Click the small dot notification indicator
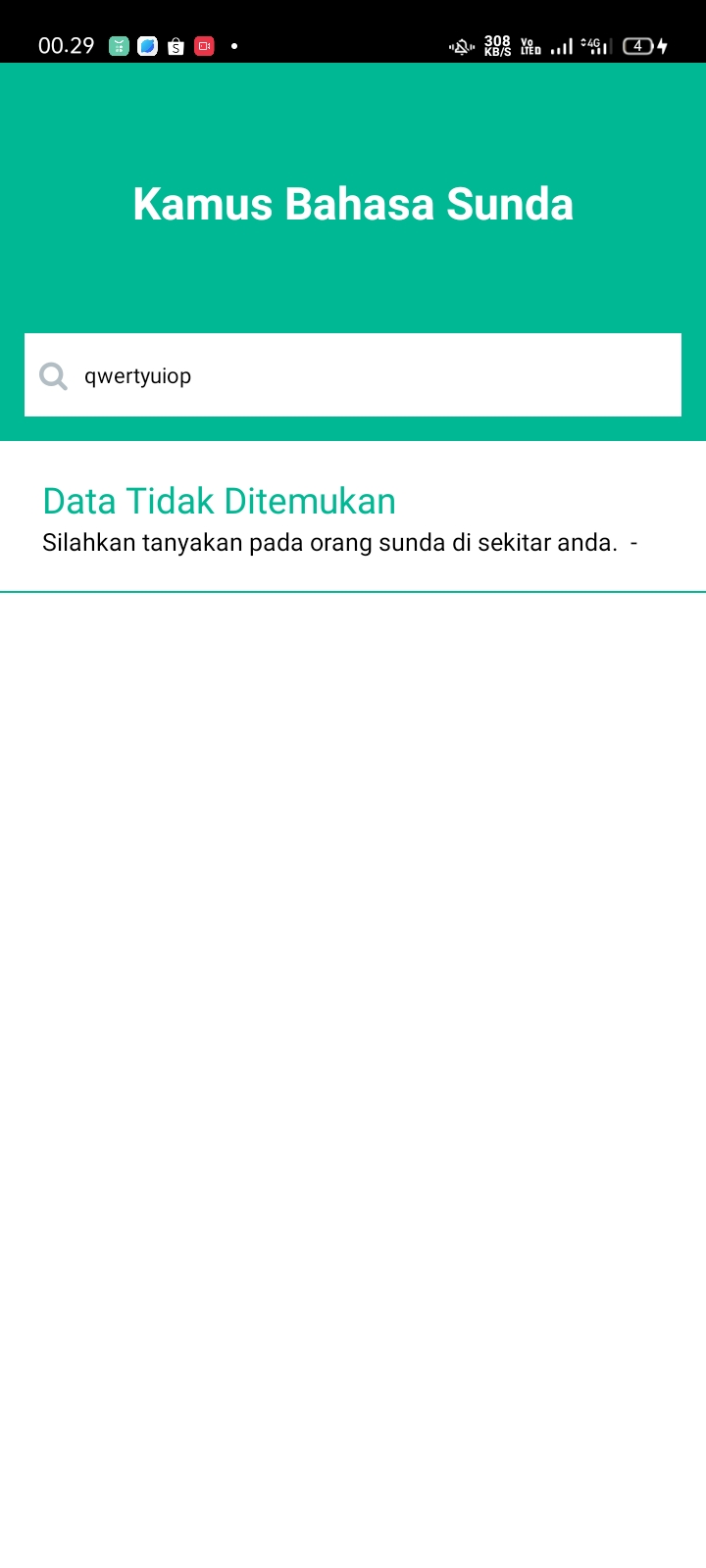This screenshot has width=706, height=1568. coord(233,45)
